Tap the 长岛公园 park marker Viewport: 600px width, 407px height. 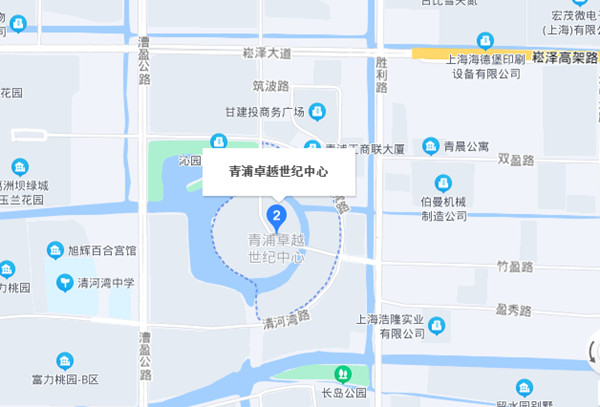pos(341,375)
